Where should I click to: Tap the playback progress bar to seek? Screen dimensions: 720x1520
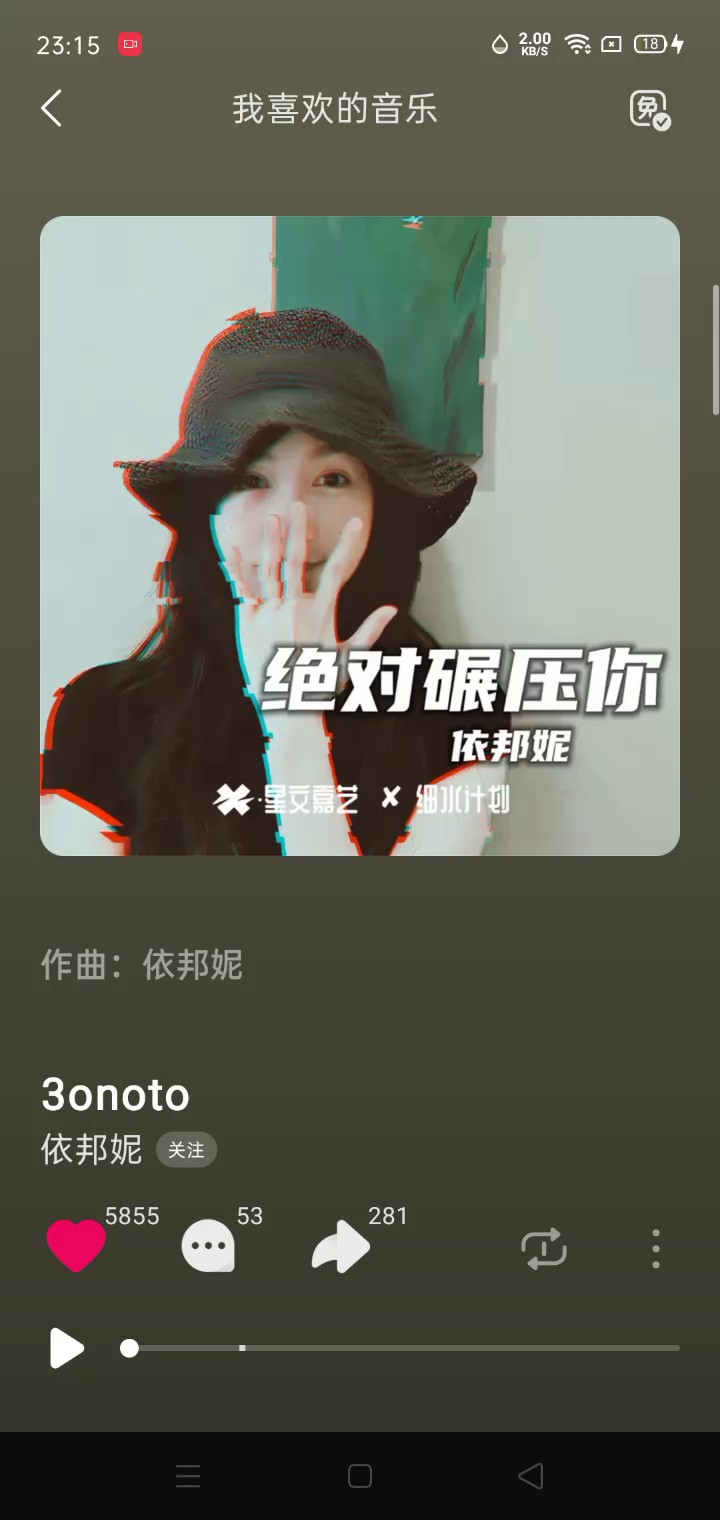[x=400, y=1348]
